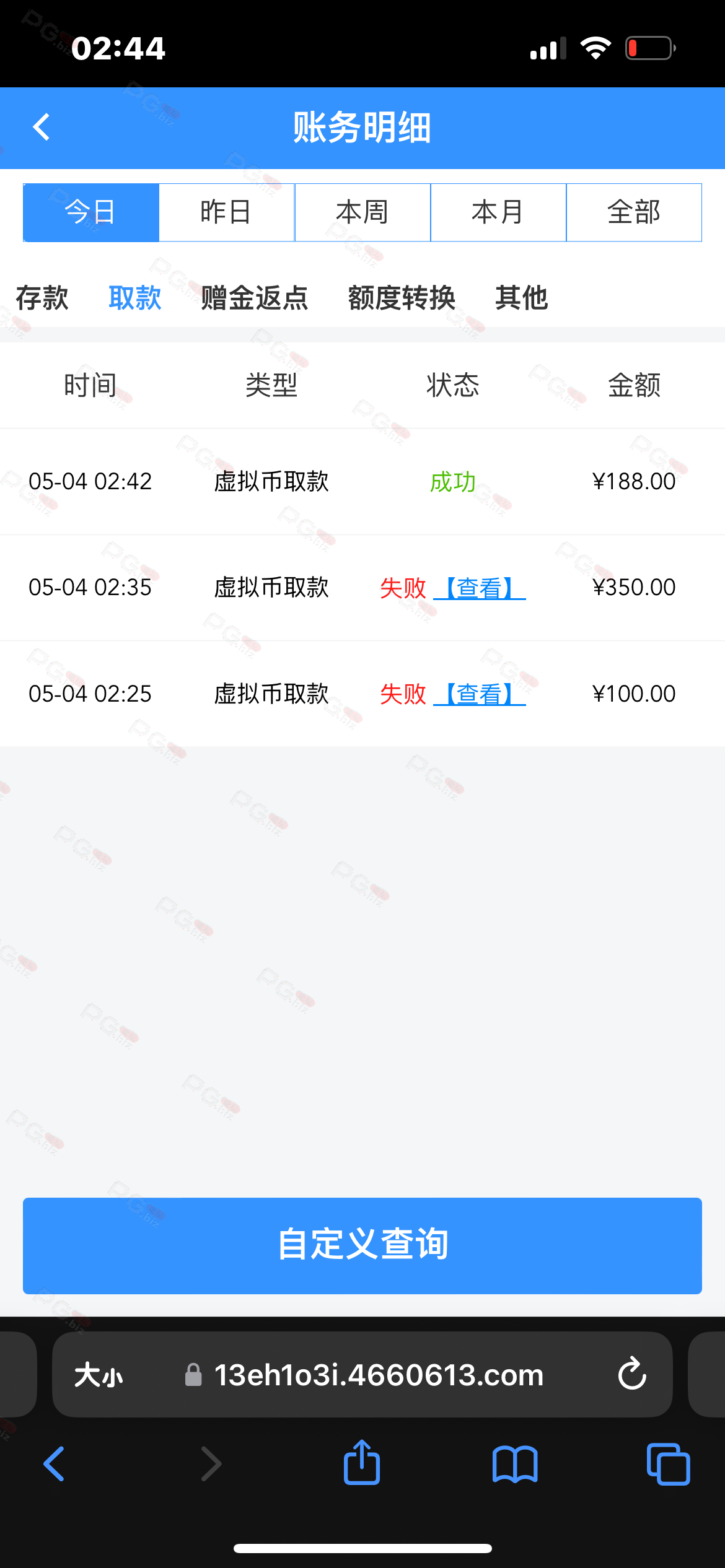725x1568 pixels.
Task: Select the 取款 tab
Action: pos(135,298)
